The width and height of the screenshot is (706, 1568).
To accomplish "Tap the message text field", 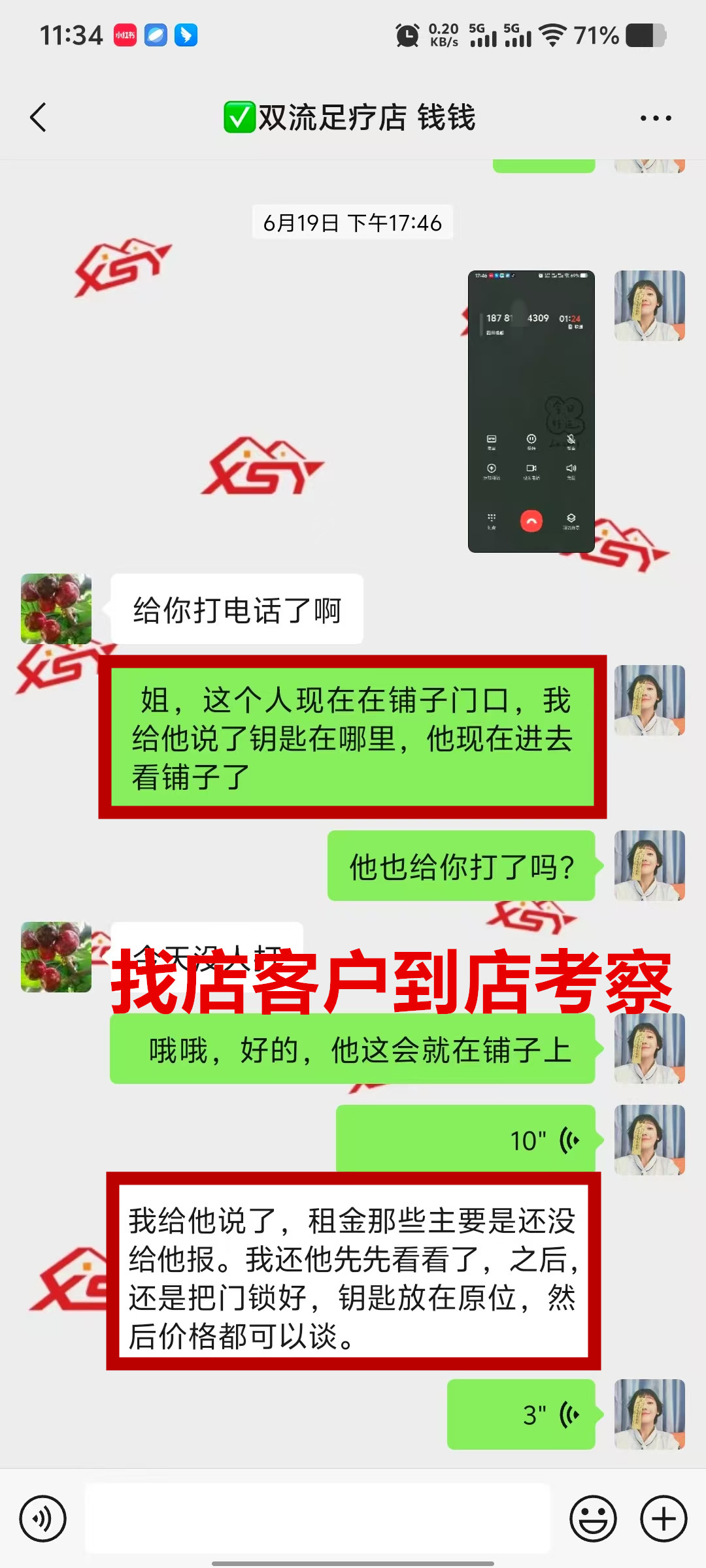I will coord(318,1518).
